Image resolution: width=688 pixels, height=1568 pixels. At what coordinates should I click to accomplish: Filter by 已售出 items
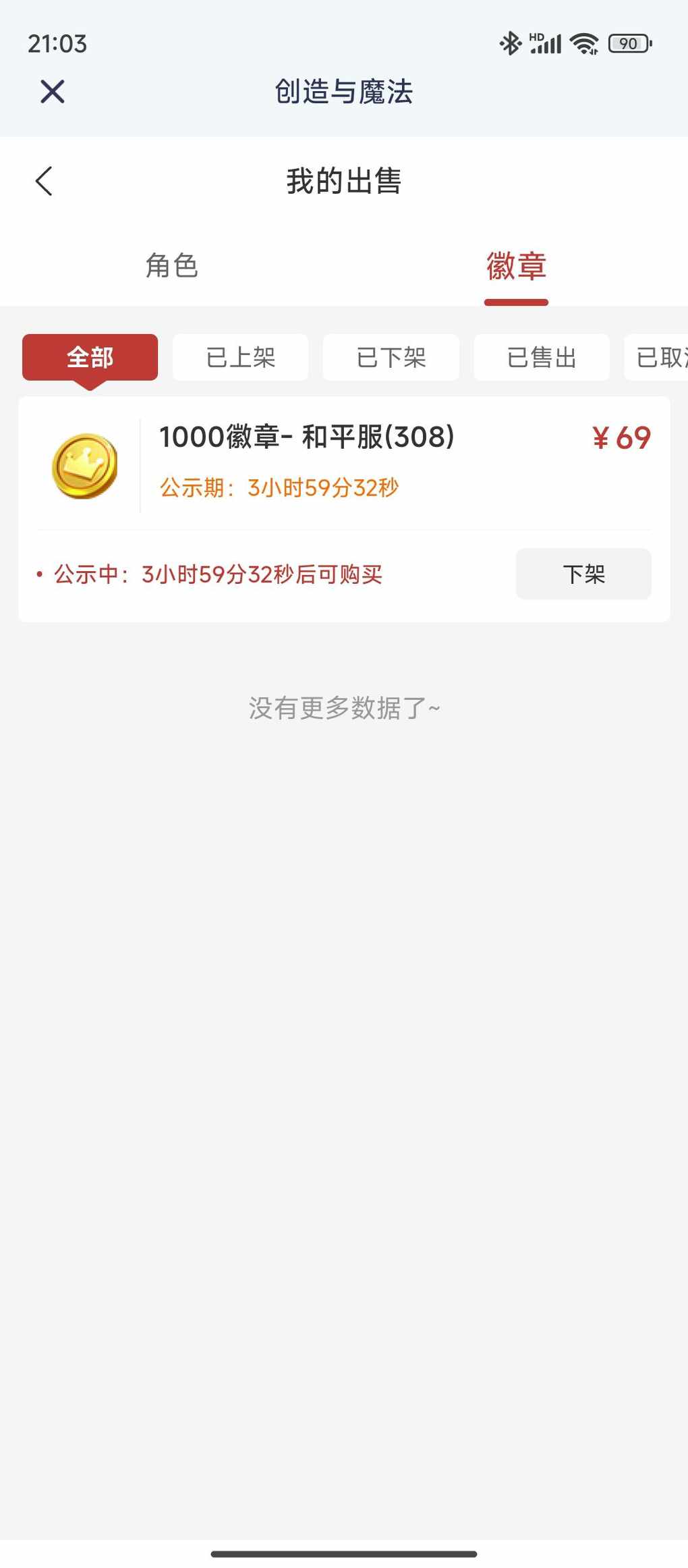tap(542, 357)
